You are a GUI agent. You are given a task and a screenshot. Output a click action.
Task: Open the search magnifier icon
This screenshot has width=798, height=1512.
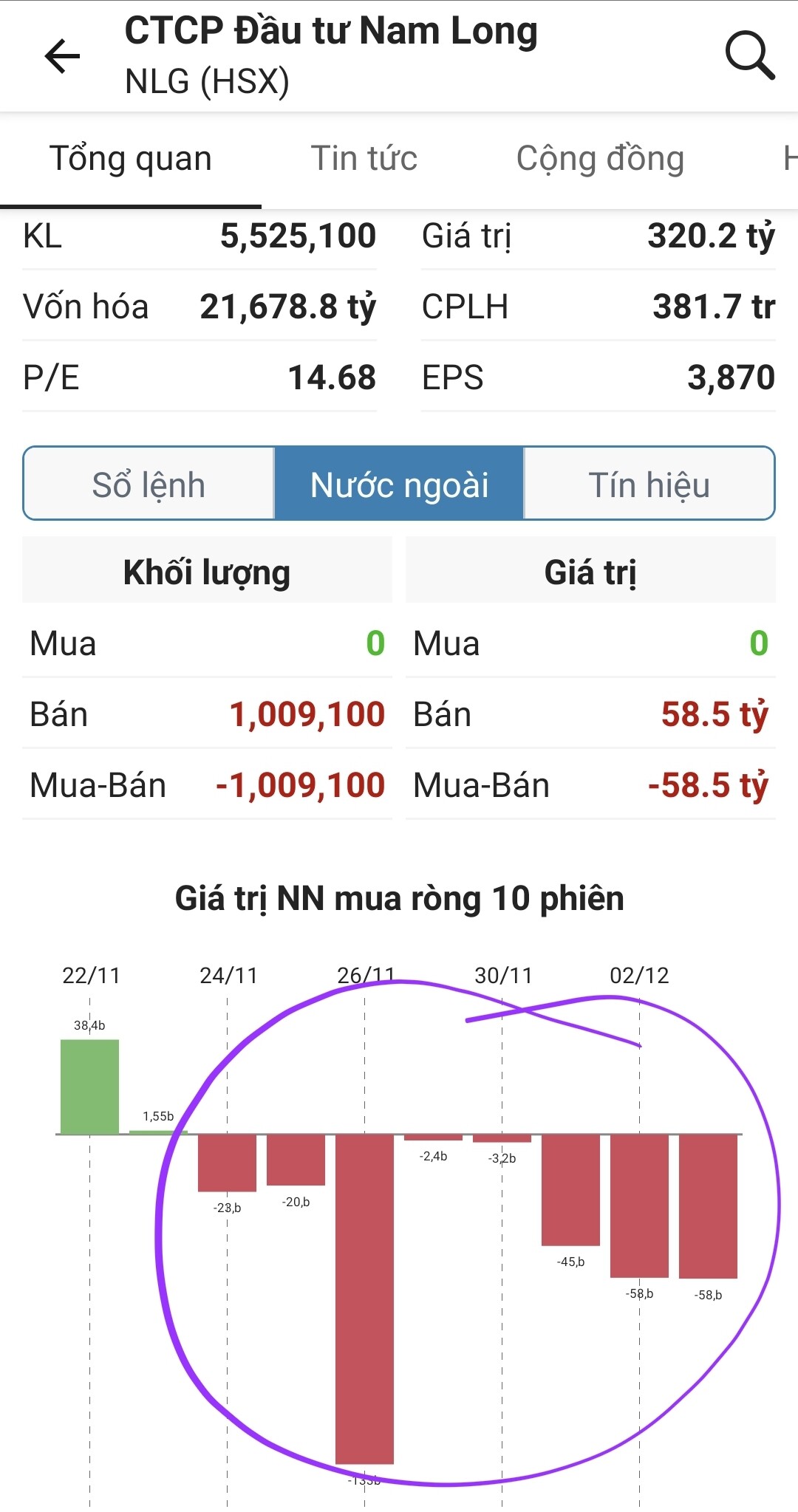749,55
